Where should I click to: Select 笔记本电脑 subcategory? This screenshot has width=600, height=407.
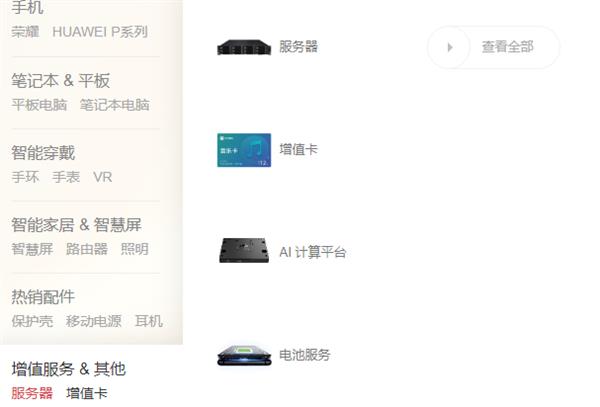114,104
